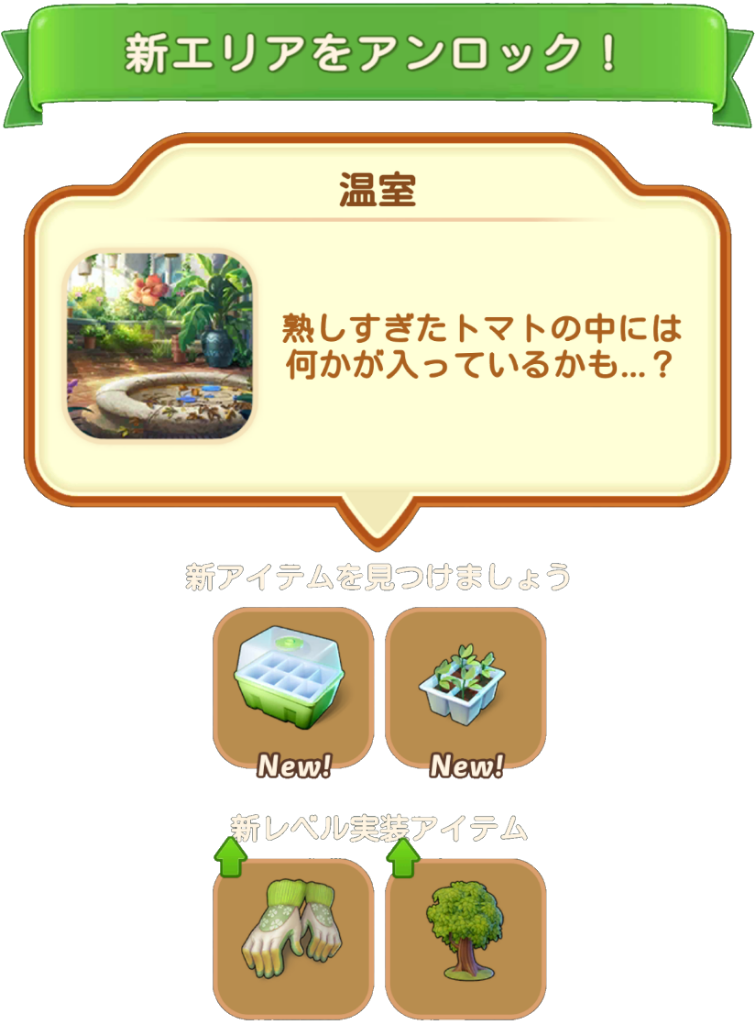Open the 温室 greenhouse area picture
Viewport: 755px width, 1024px height.
160,345
